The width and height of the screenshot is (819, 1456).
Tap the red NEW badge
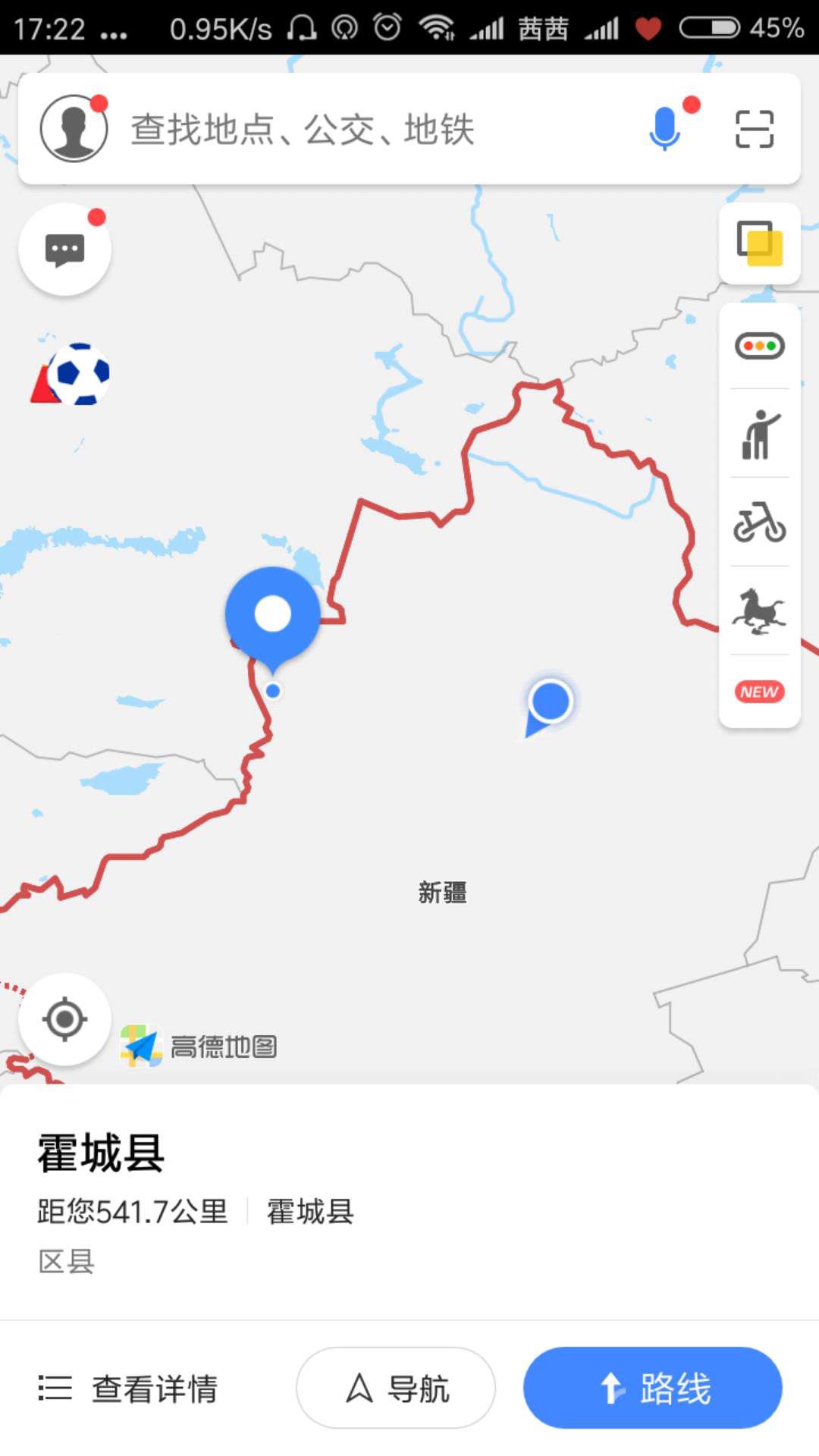point(760,692)
